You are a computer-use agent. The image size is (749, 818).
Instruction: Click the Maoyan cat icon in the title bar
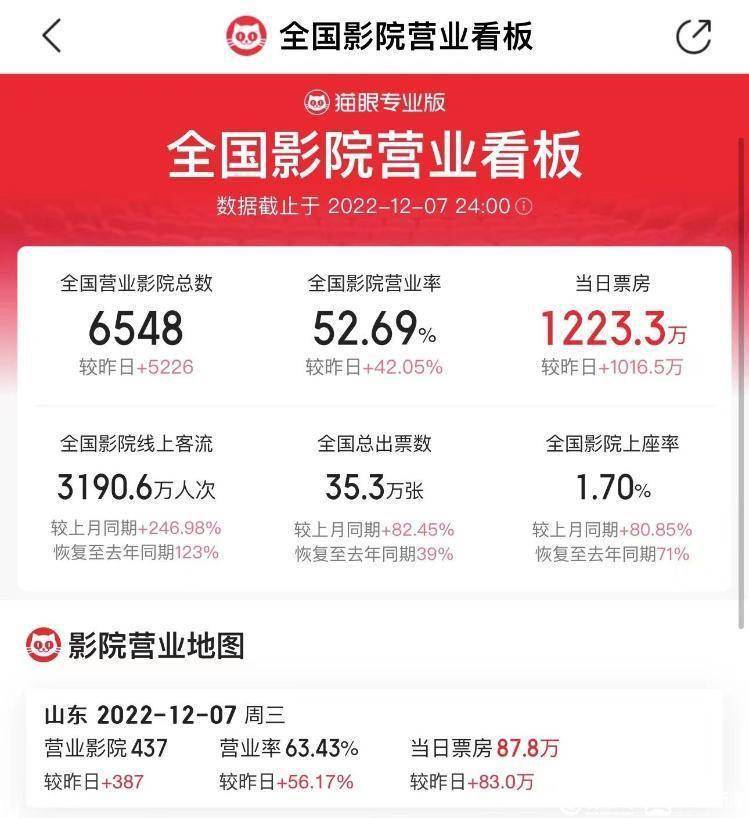point(246,34)
